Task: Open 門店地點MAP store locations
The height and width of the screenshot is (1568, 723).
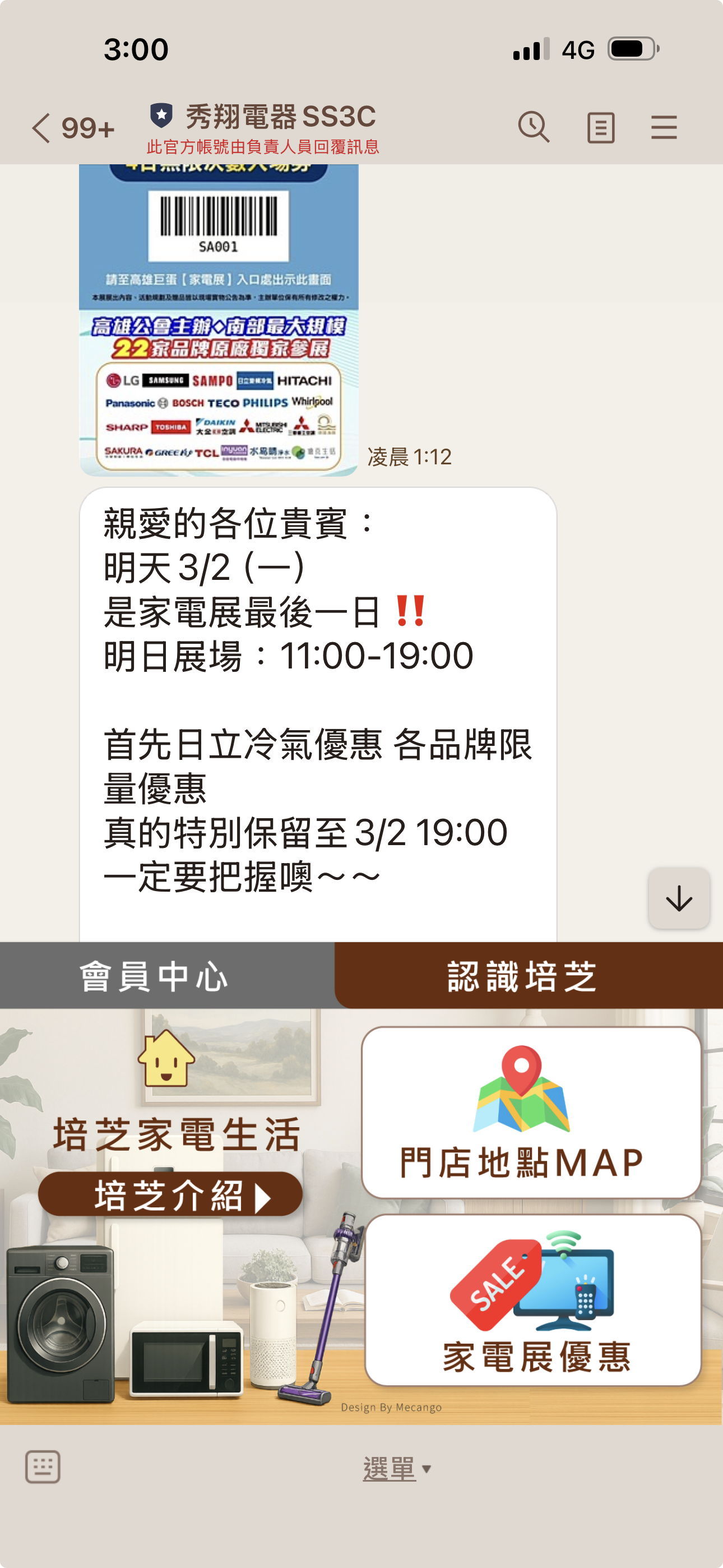Action: point(531,1112)
